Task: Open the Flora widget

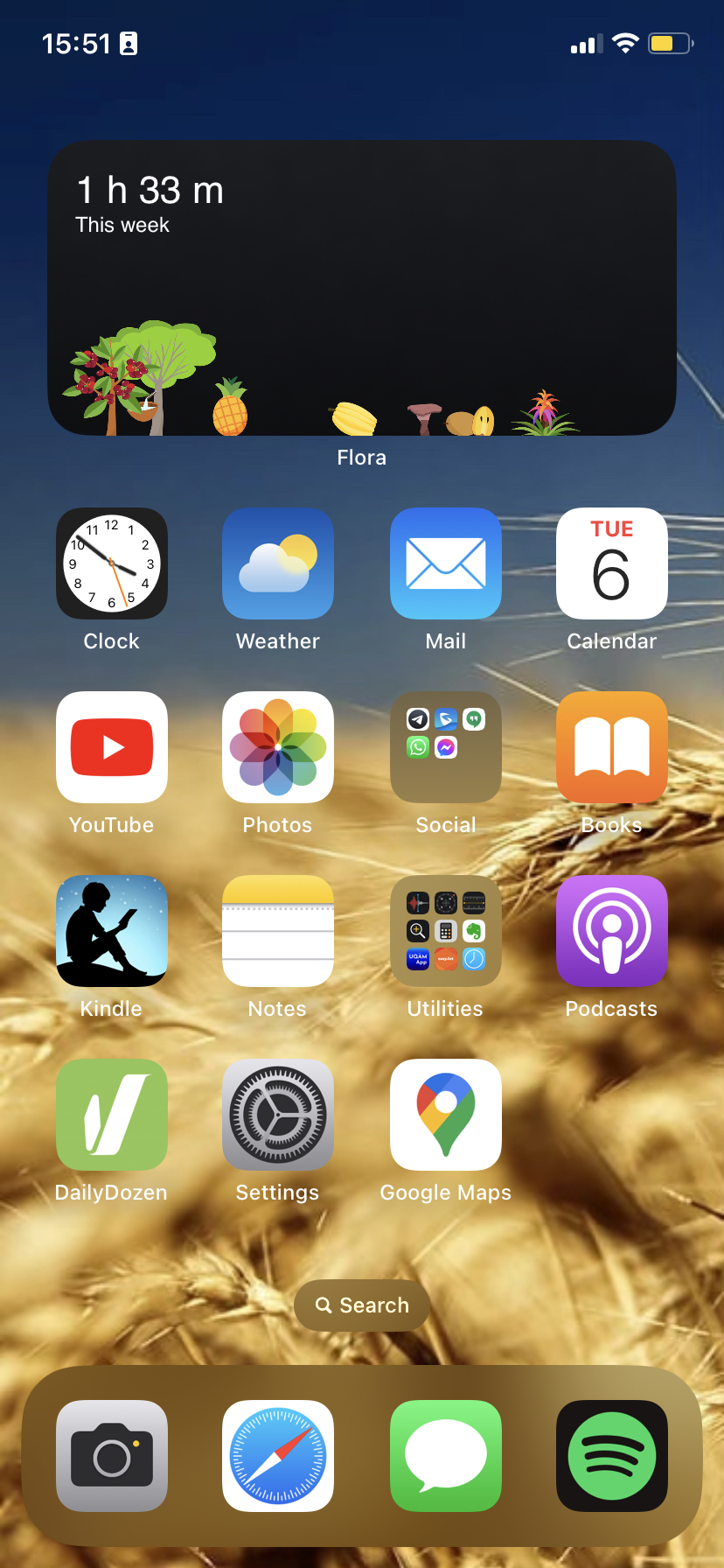Action: 362,288
